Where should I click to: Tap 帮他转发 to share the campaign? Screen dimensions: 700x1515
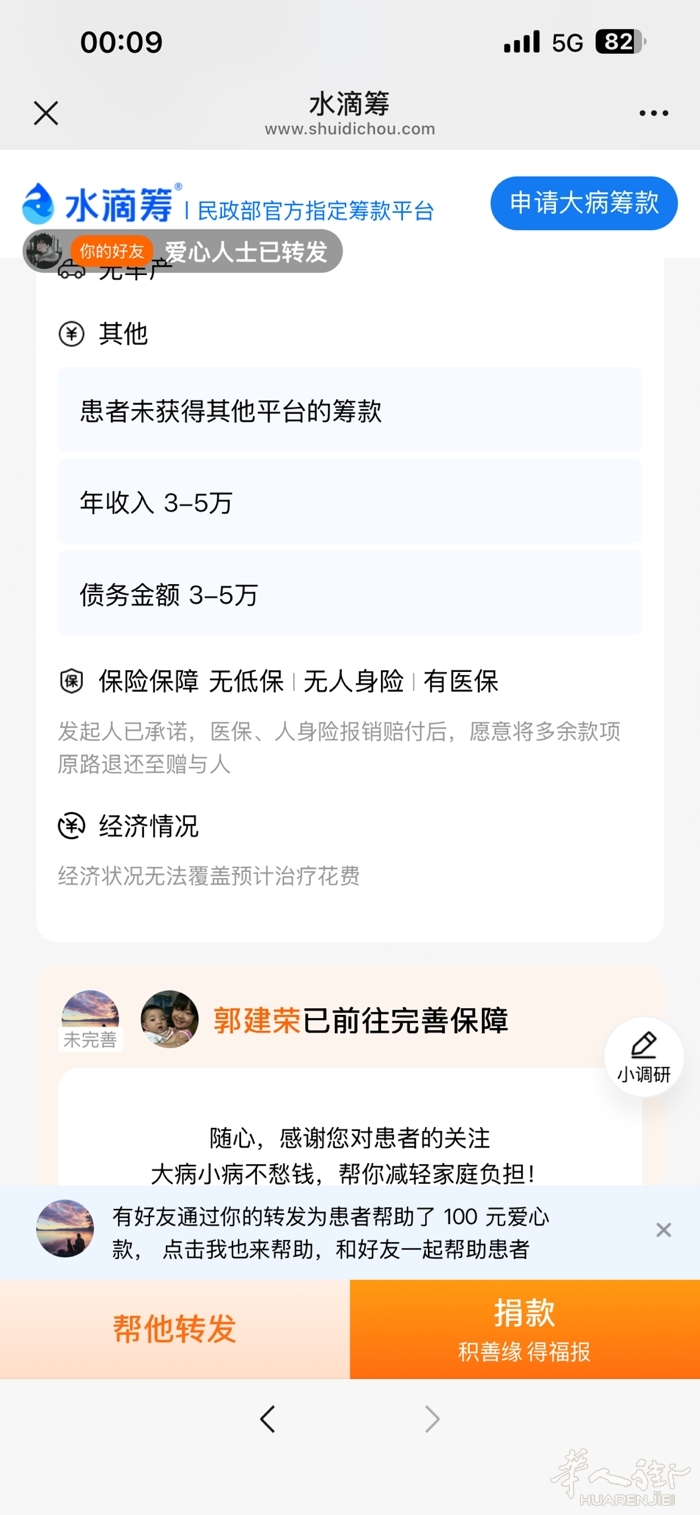pos(175,1329)
